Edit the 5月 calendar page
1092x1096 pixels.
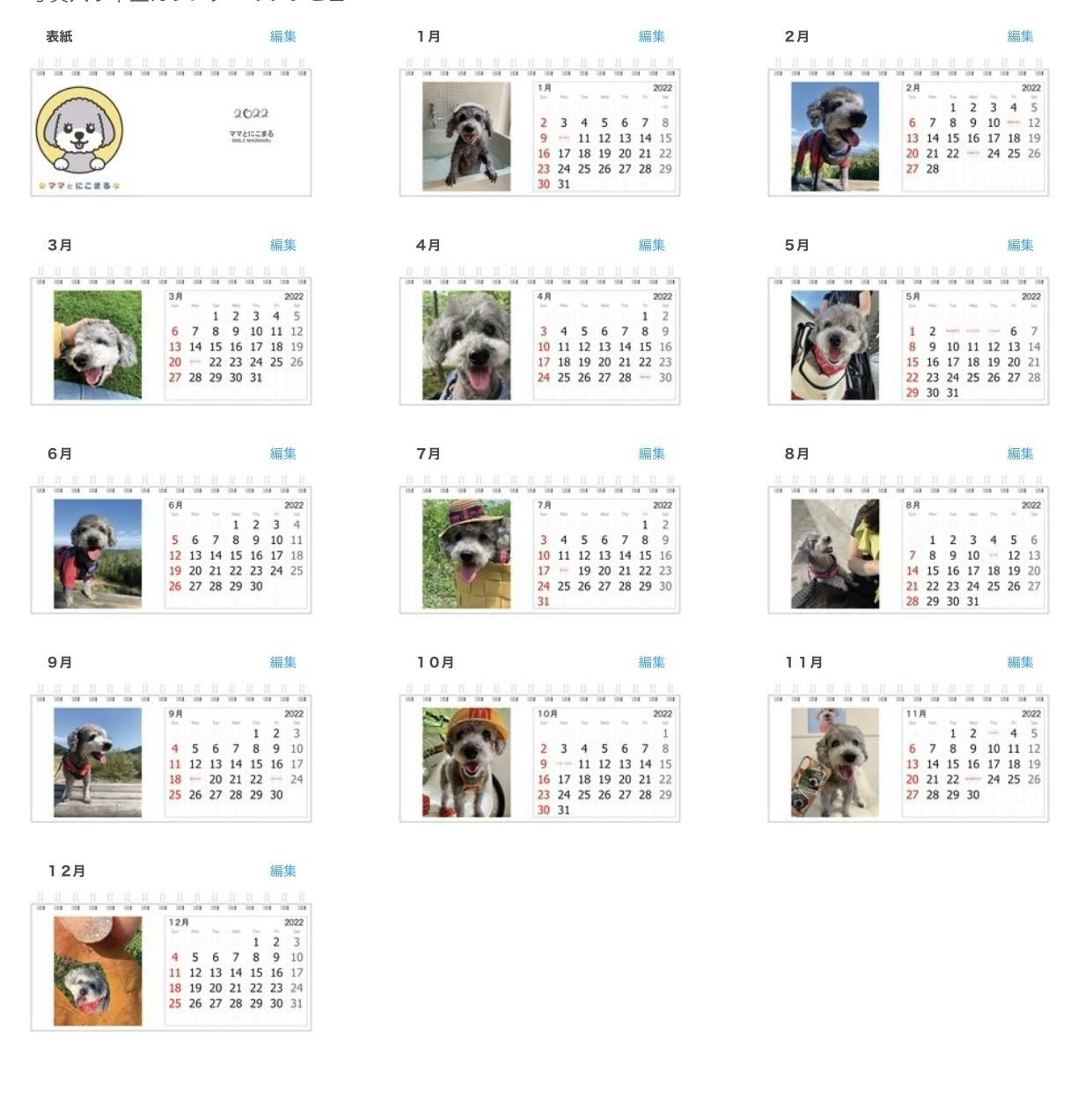coord(1020,245)
